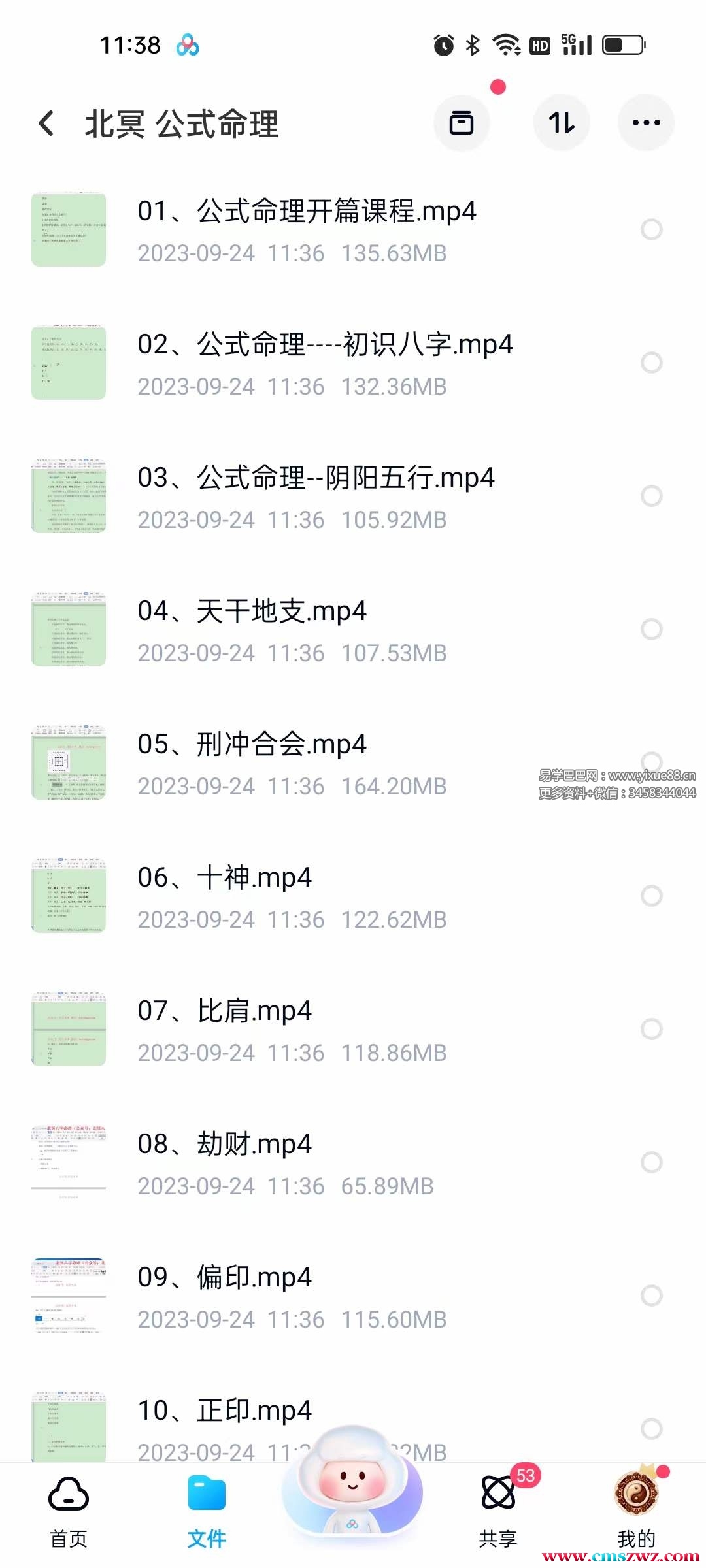Open the three-dot overflow menu
This screenshot has height=1568, width=706.
646,123
